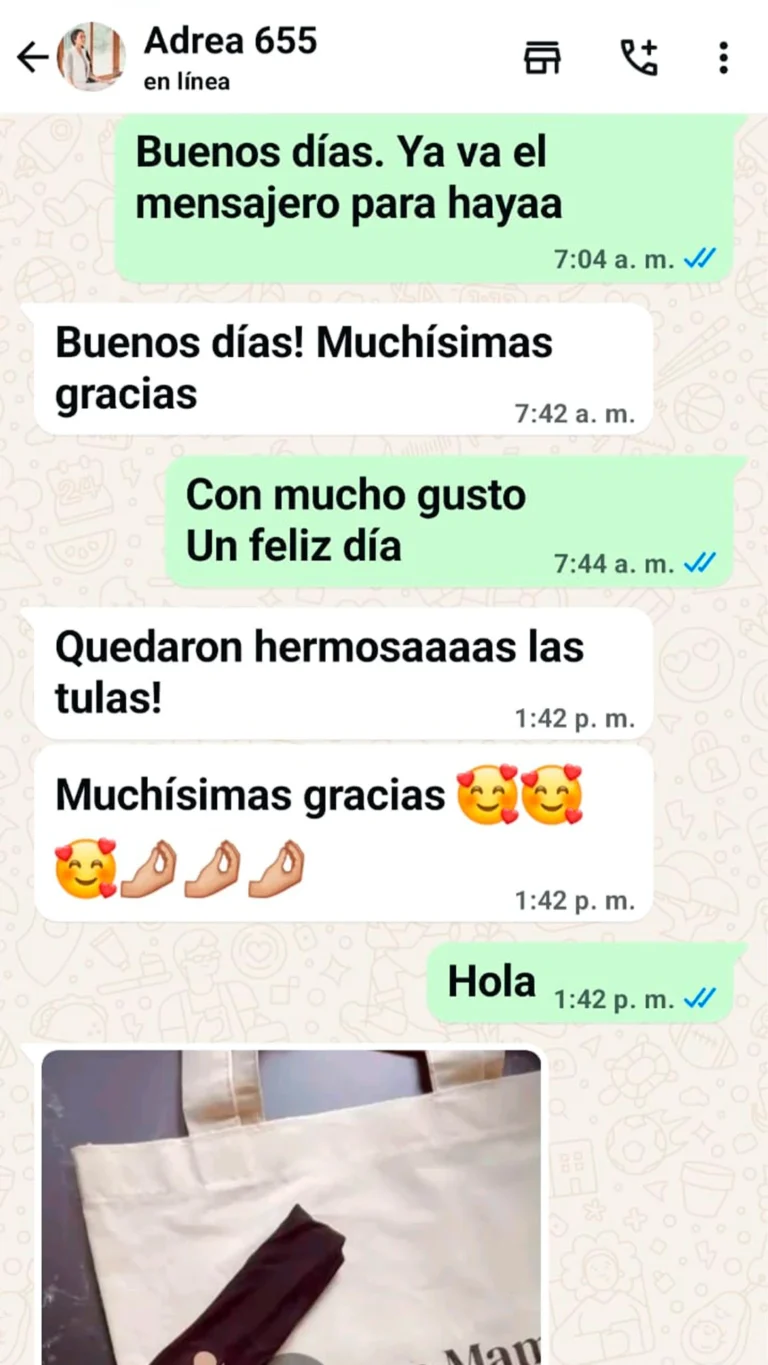Screen dimensions: 768x1365
Task: Tap the checkmarks next to 7:44 a. m.
Action: coord(700,562)
